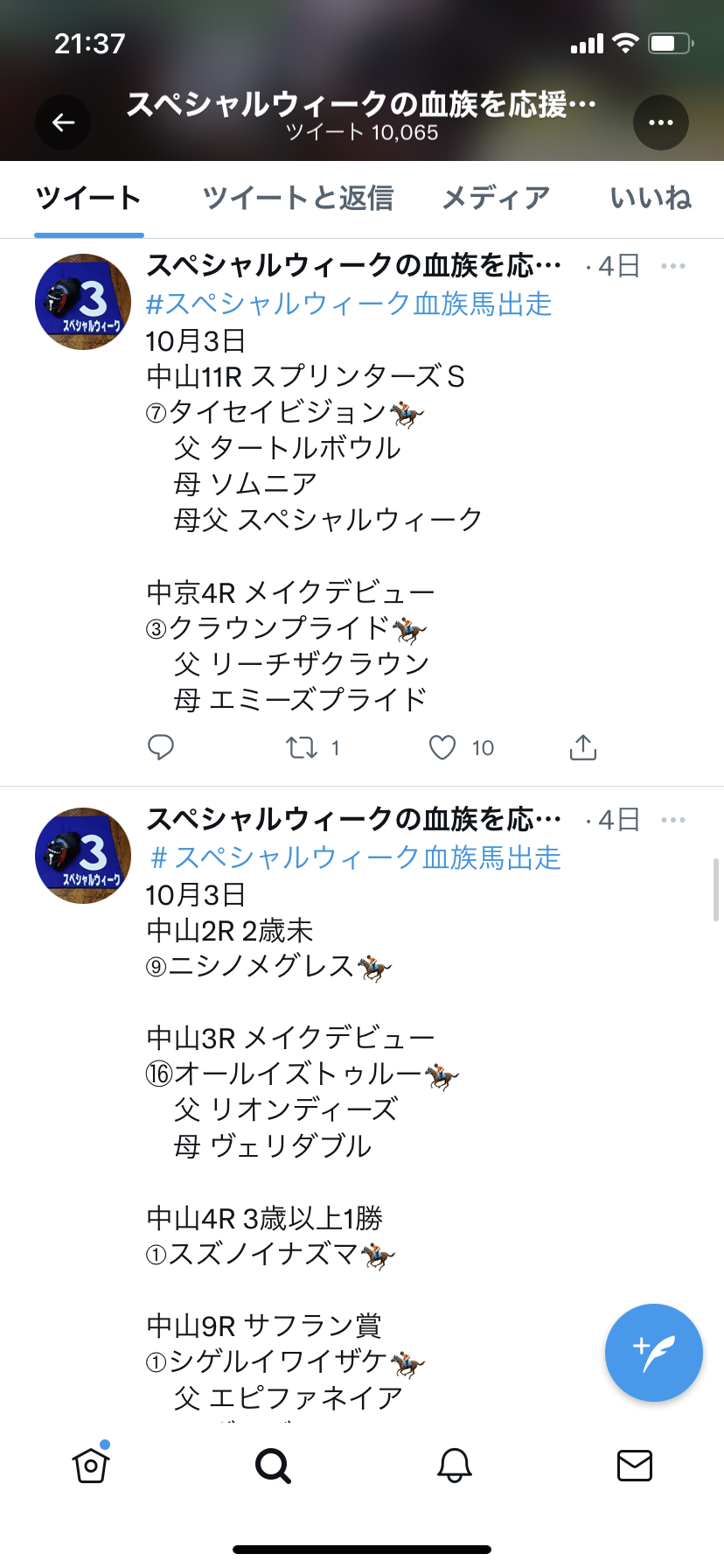
Task: Open the notifications bell tab
Action: pyautogui.click(x=455, y=1465)
